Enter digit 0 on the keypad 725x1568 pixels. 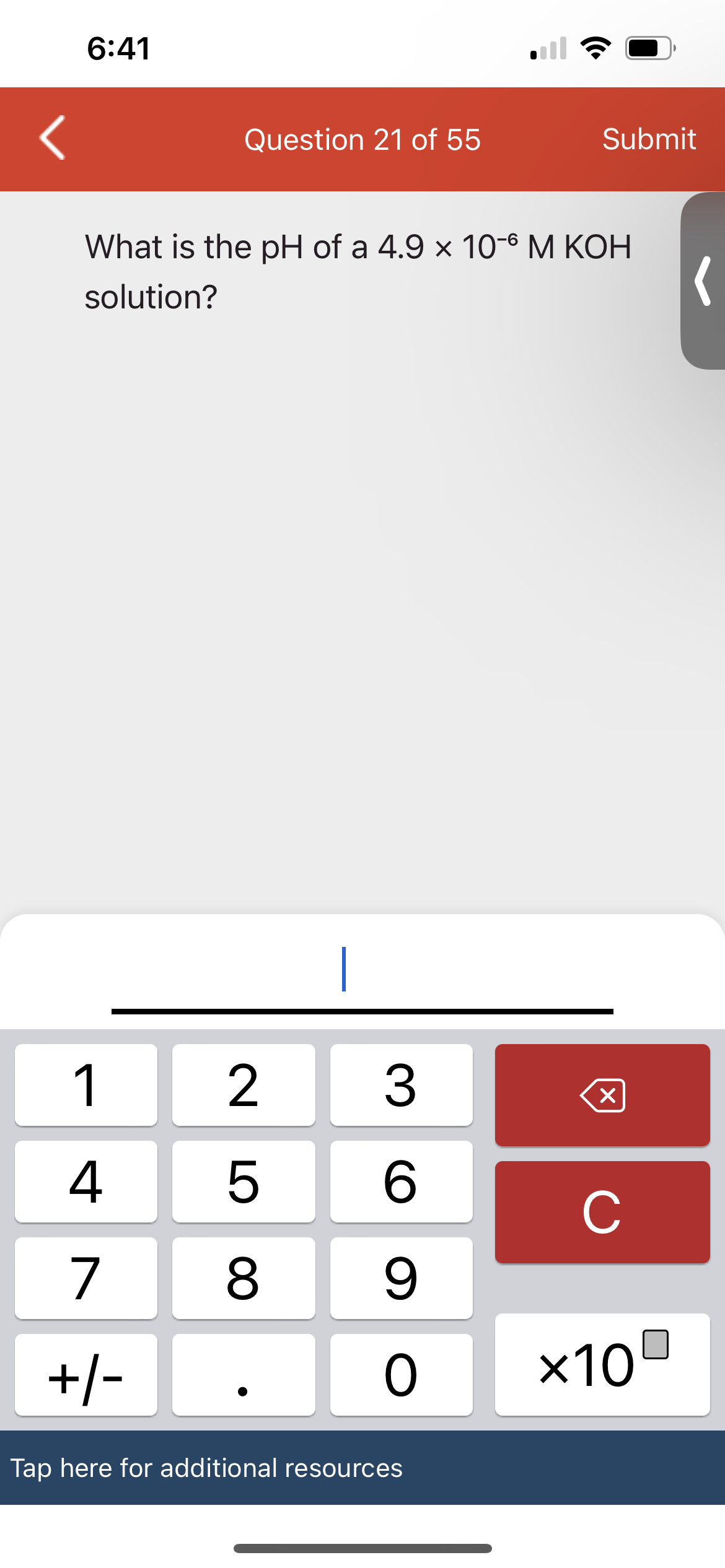tap(401, 1375)
